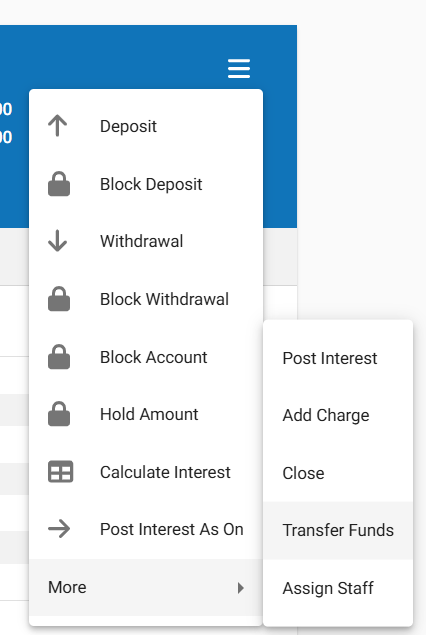Select Post Interest in submenu

(338, 358)
